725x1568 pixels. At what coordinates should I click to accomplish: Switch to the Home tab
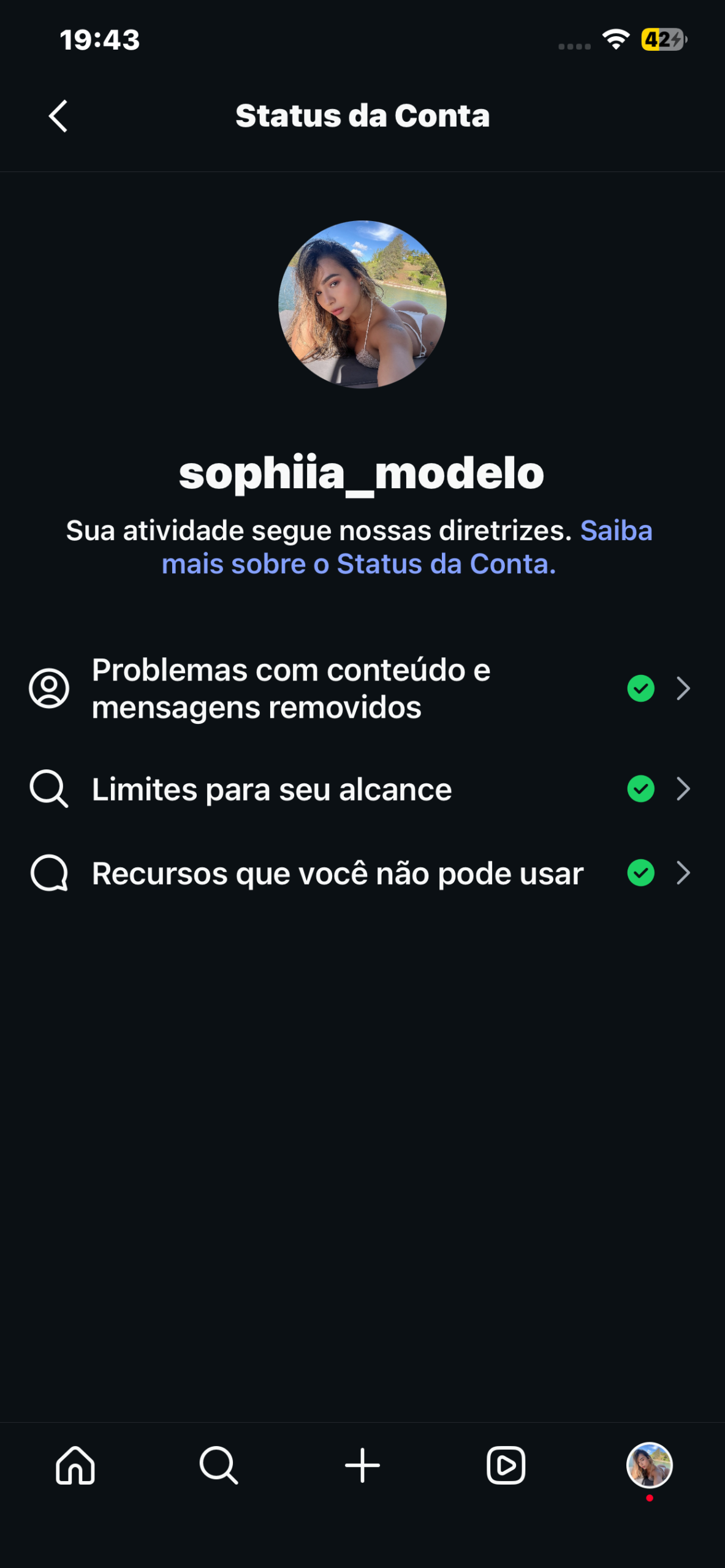[x=75, y=1465]
